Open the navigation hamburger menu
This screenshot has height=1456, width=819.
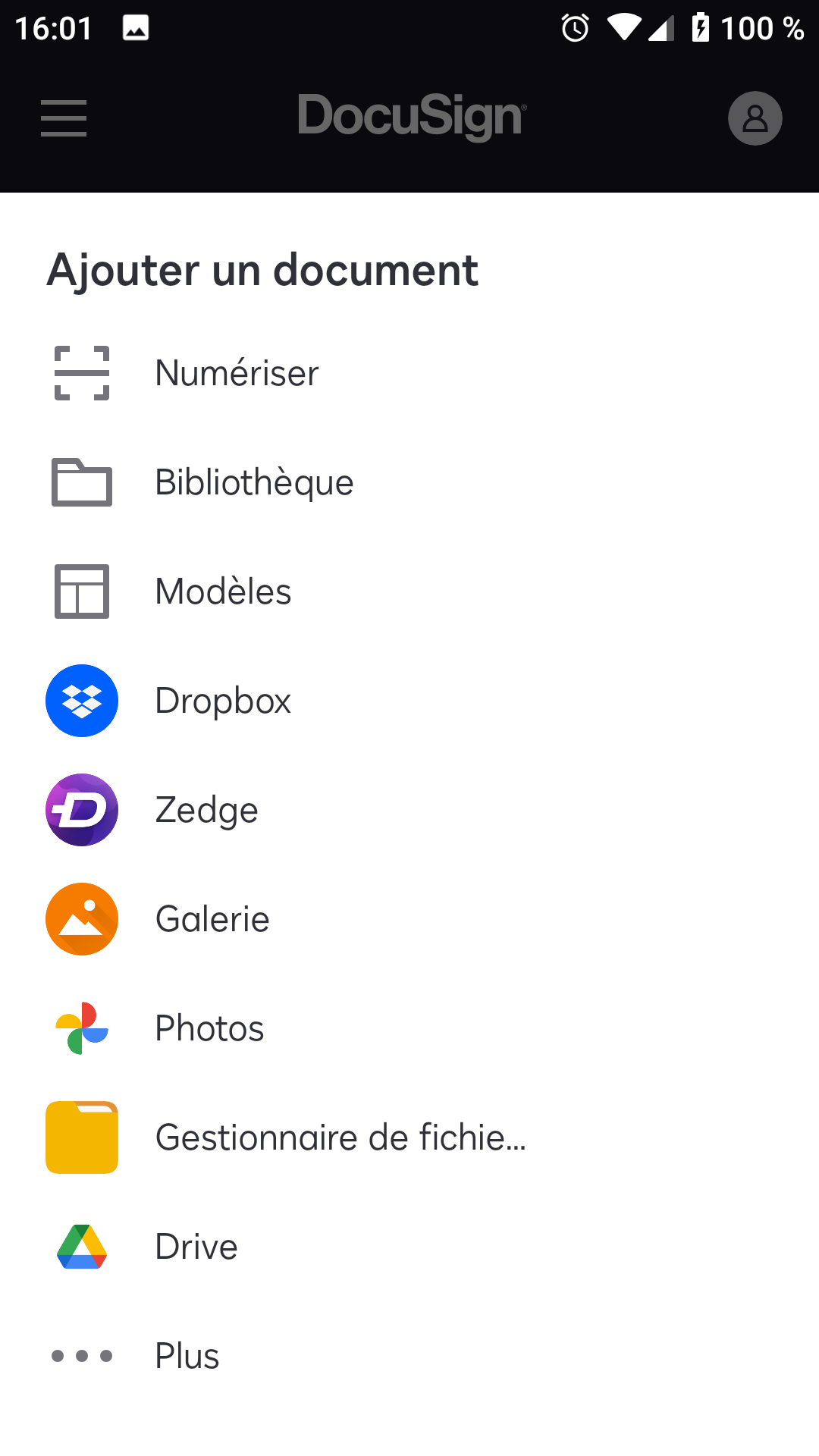(63, 118)
